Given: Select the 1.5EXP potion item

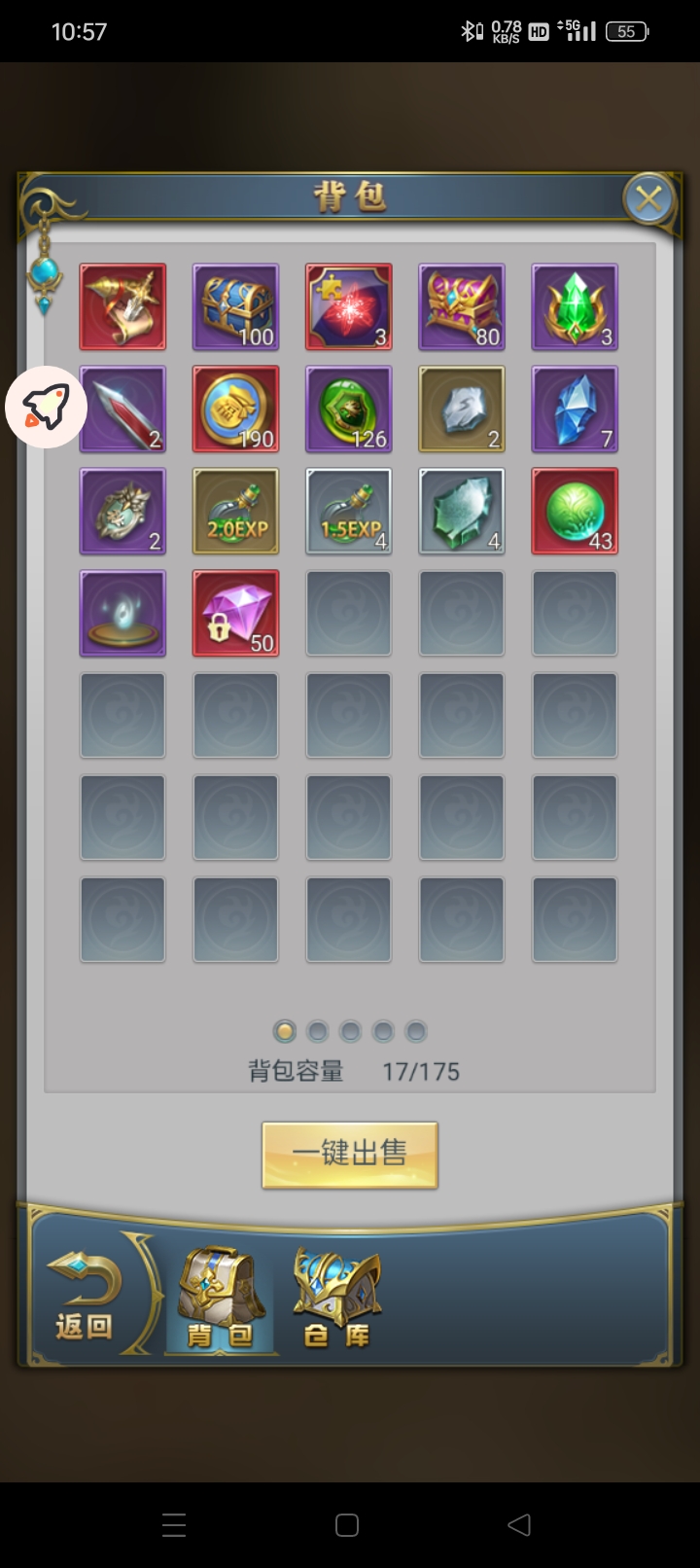Looking at the screenshot, I should point(349,511).
